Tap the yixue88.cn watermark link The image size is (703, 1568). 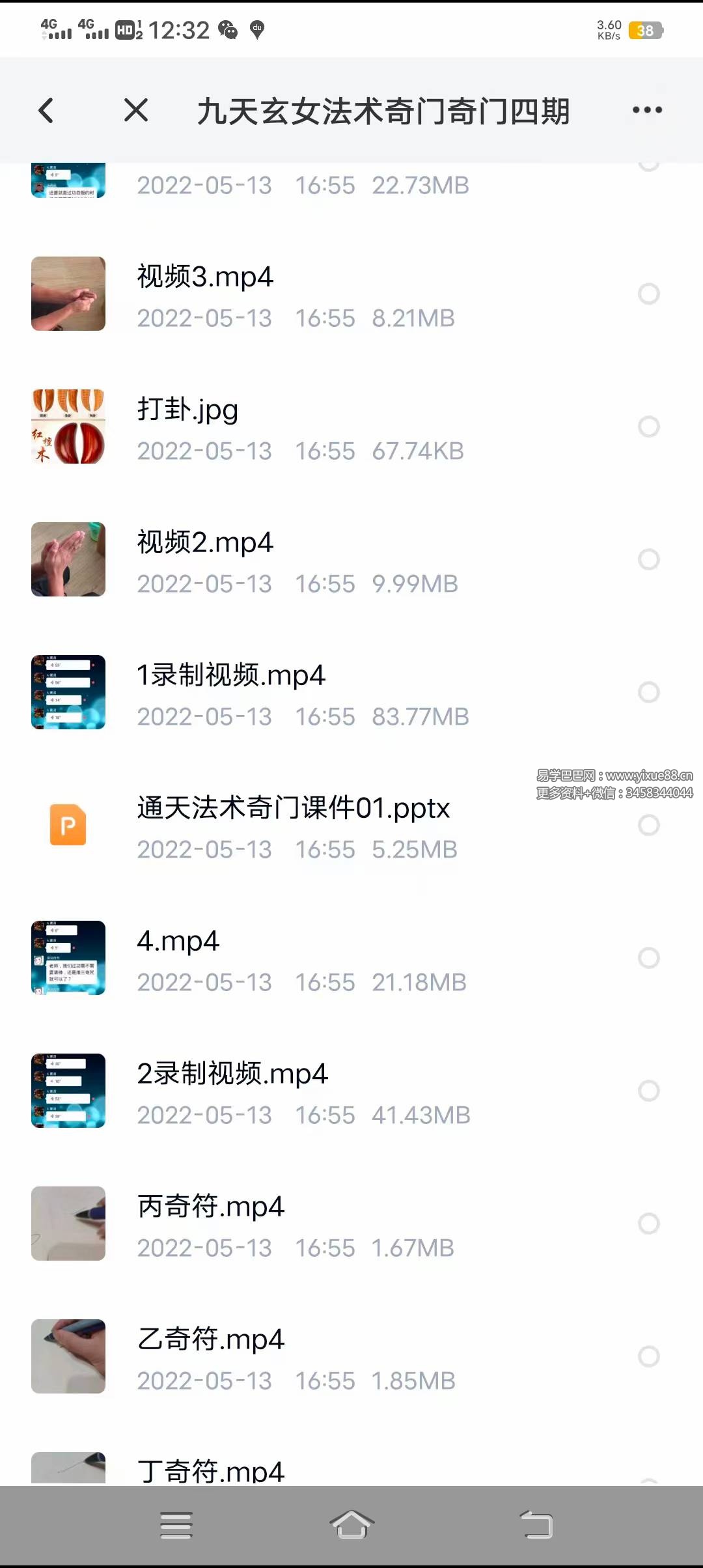612,776
